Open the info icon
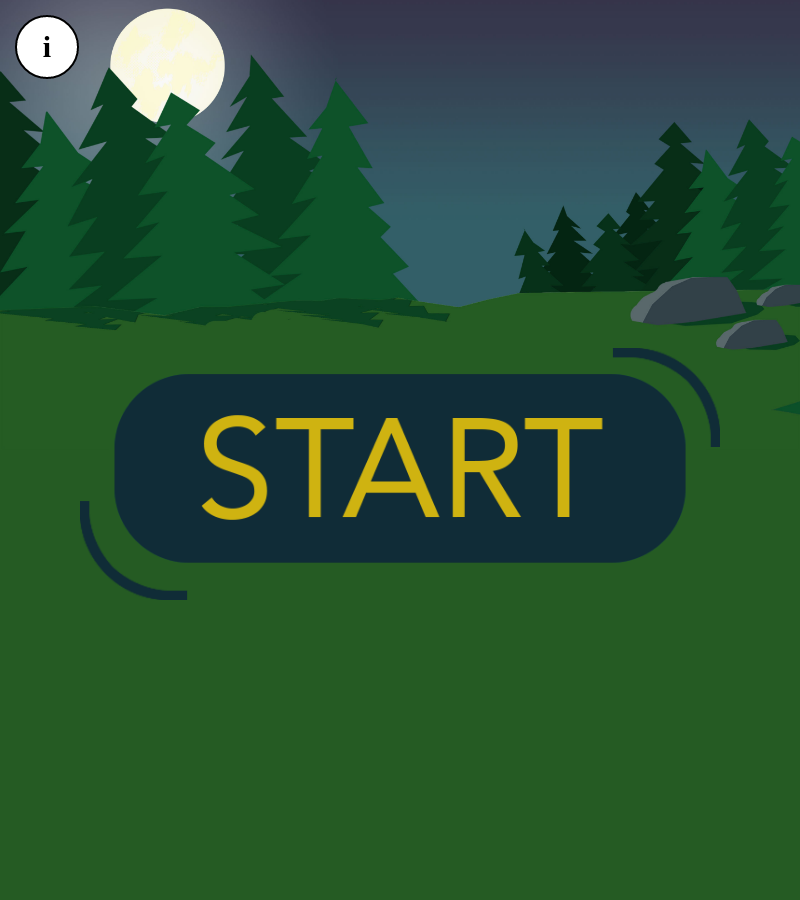This screenshot has width=800, height=900. click(x=47, y=47)
